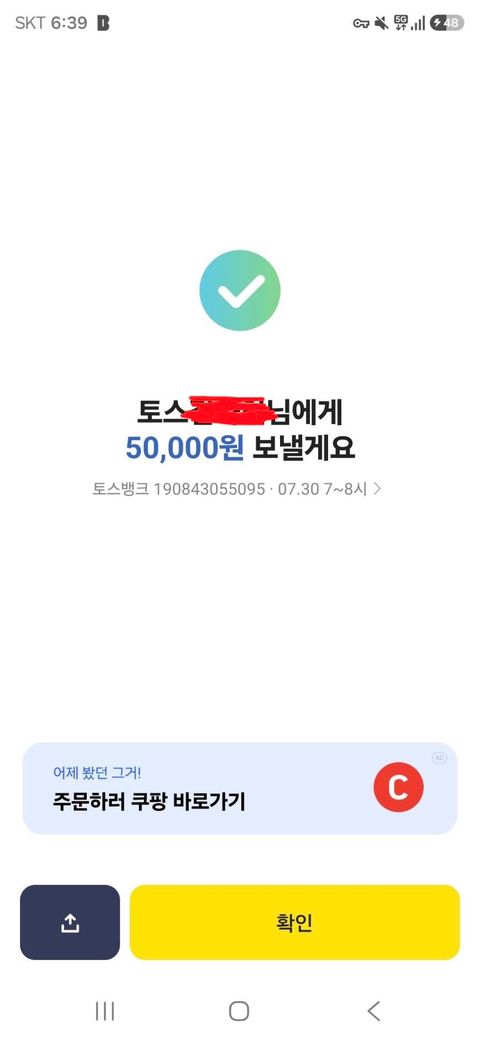Share the transfer confirmation

point(70,922)
